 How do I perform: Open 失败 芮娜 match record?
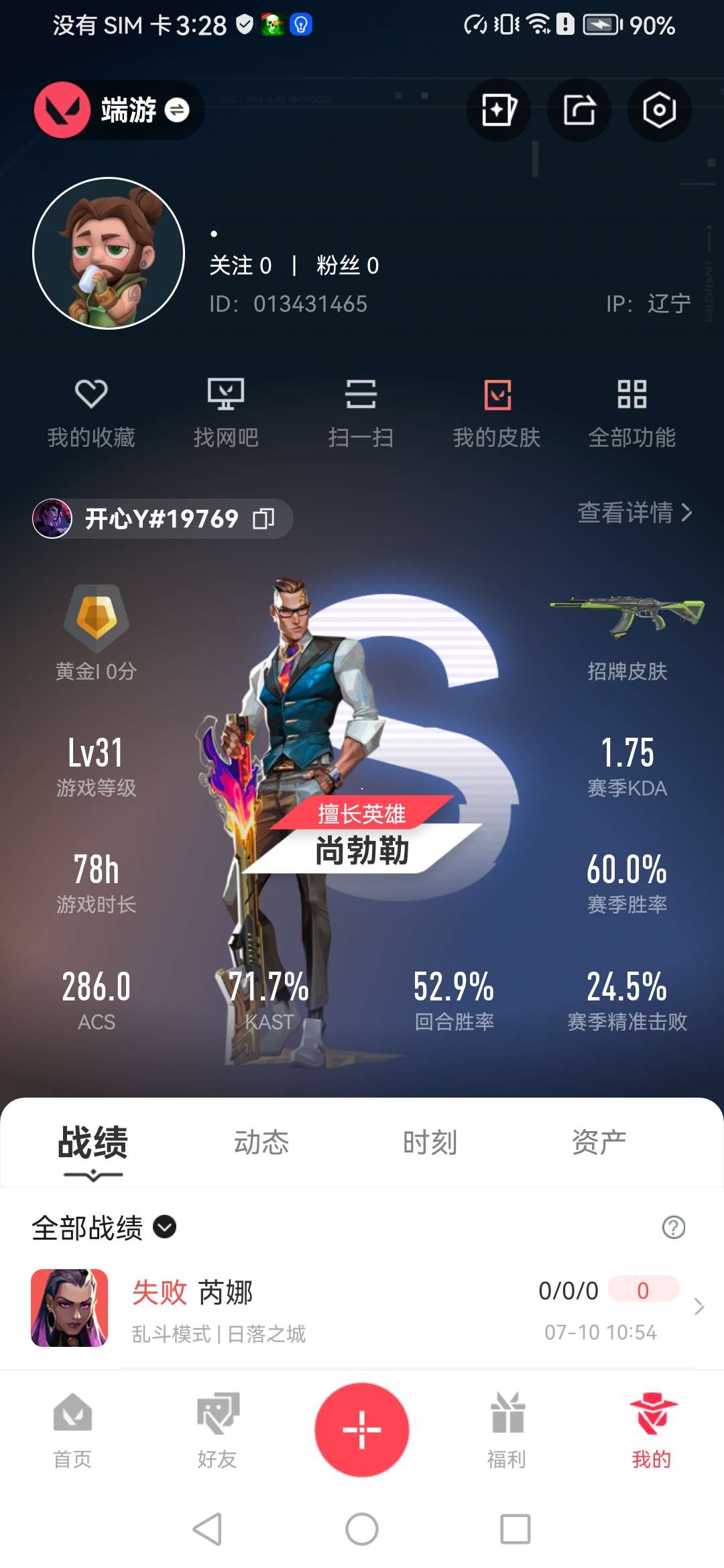[x=362, y=1308]
